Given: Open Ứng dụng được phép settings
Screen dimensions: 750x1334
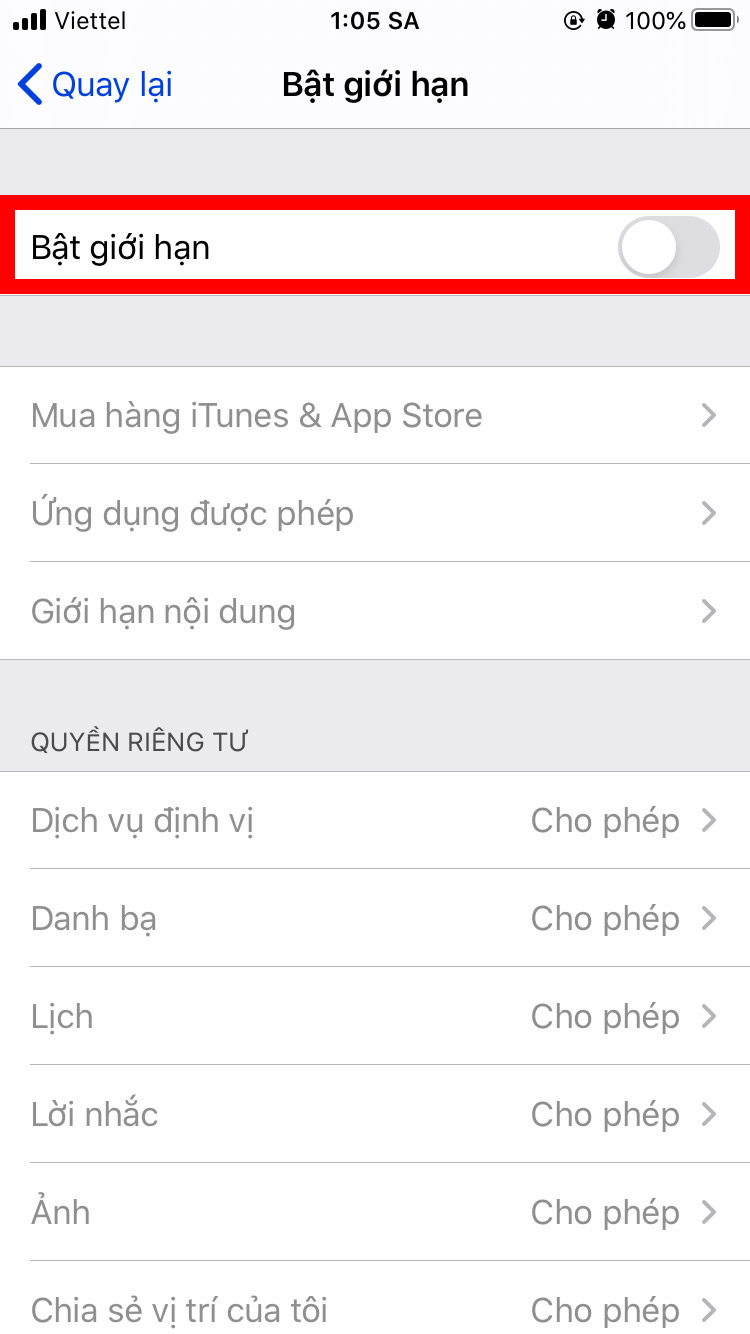Looking at the screenshot, I should (x=375, y=514).
